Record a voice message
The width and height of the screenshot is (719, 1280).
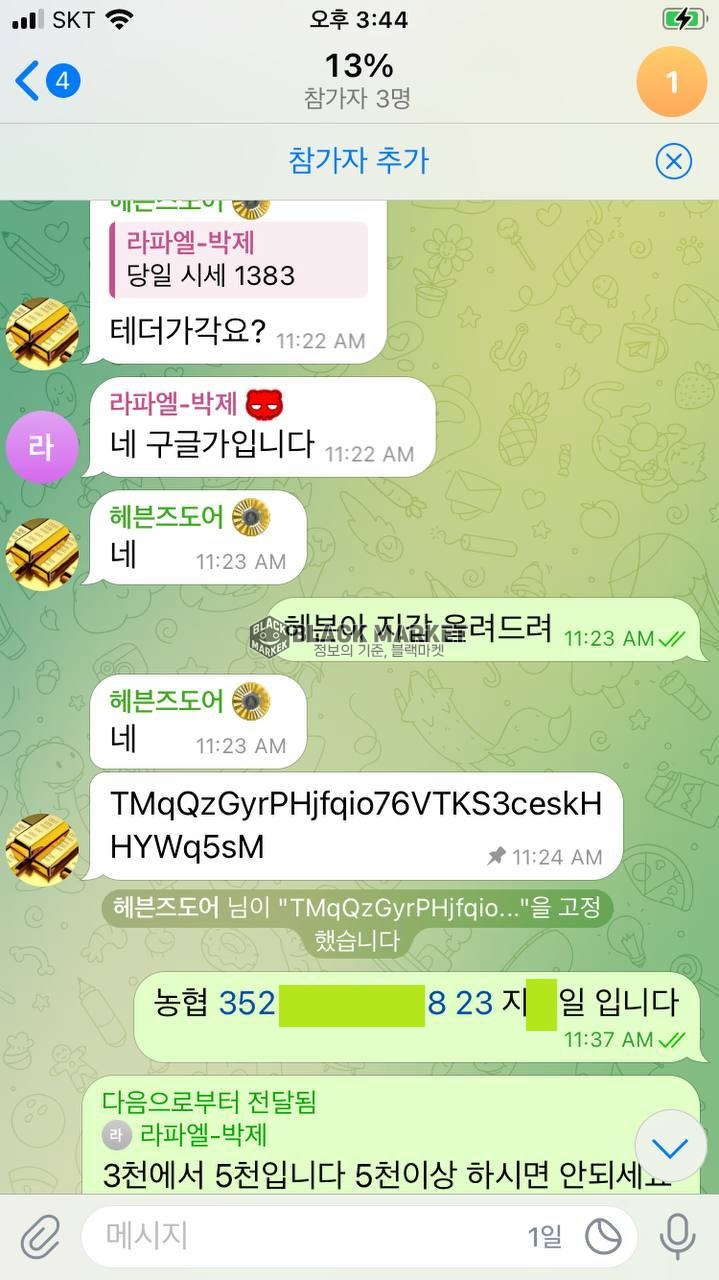677,1237
